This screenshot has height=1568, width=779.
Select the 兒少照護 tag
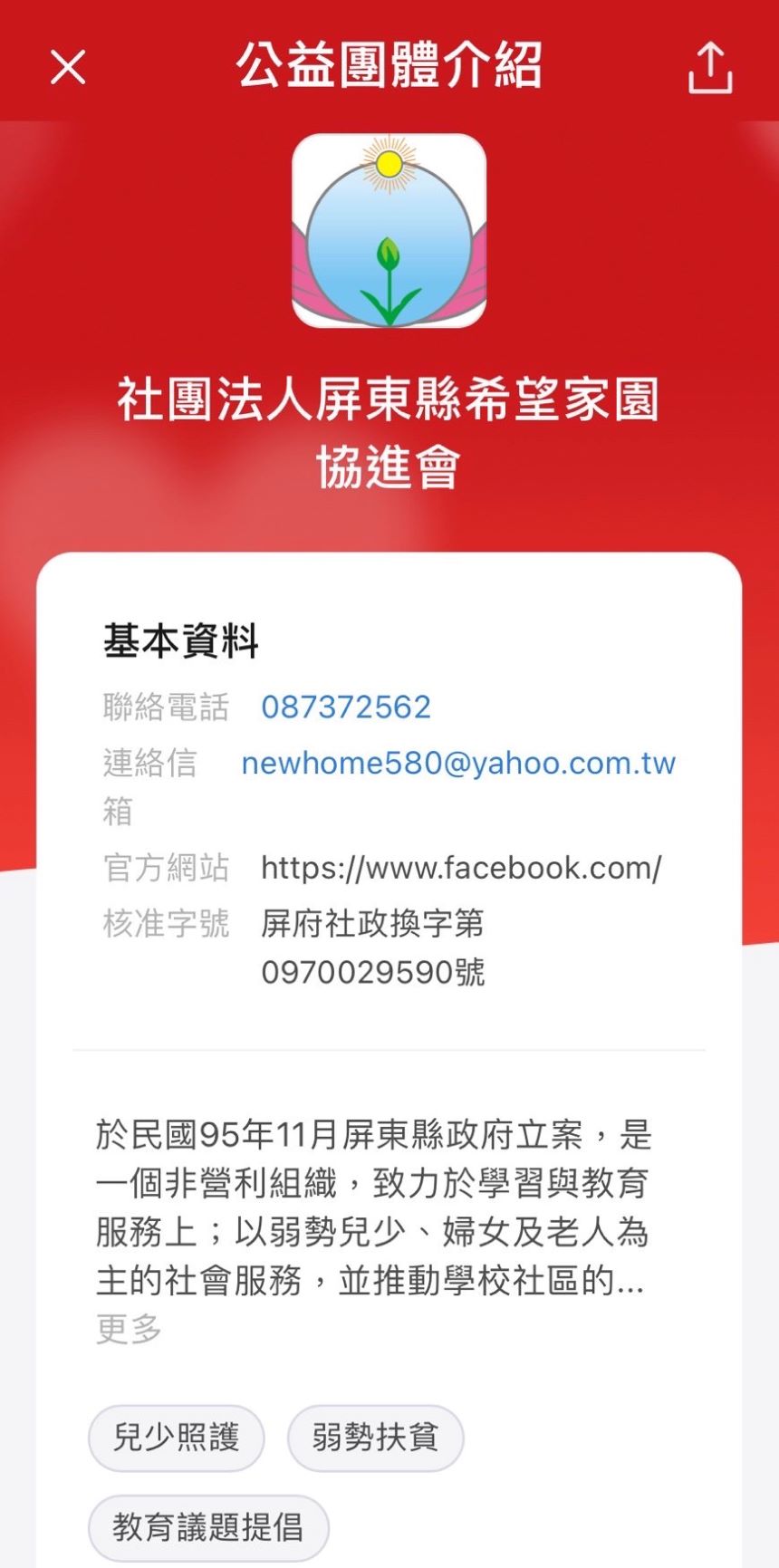coord(176,1438)
